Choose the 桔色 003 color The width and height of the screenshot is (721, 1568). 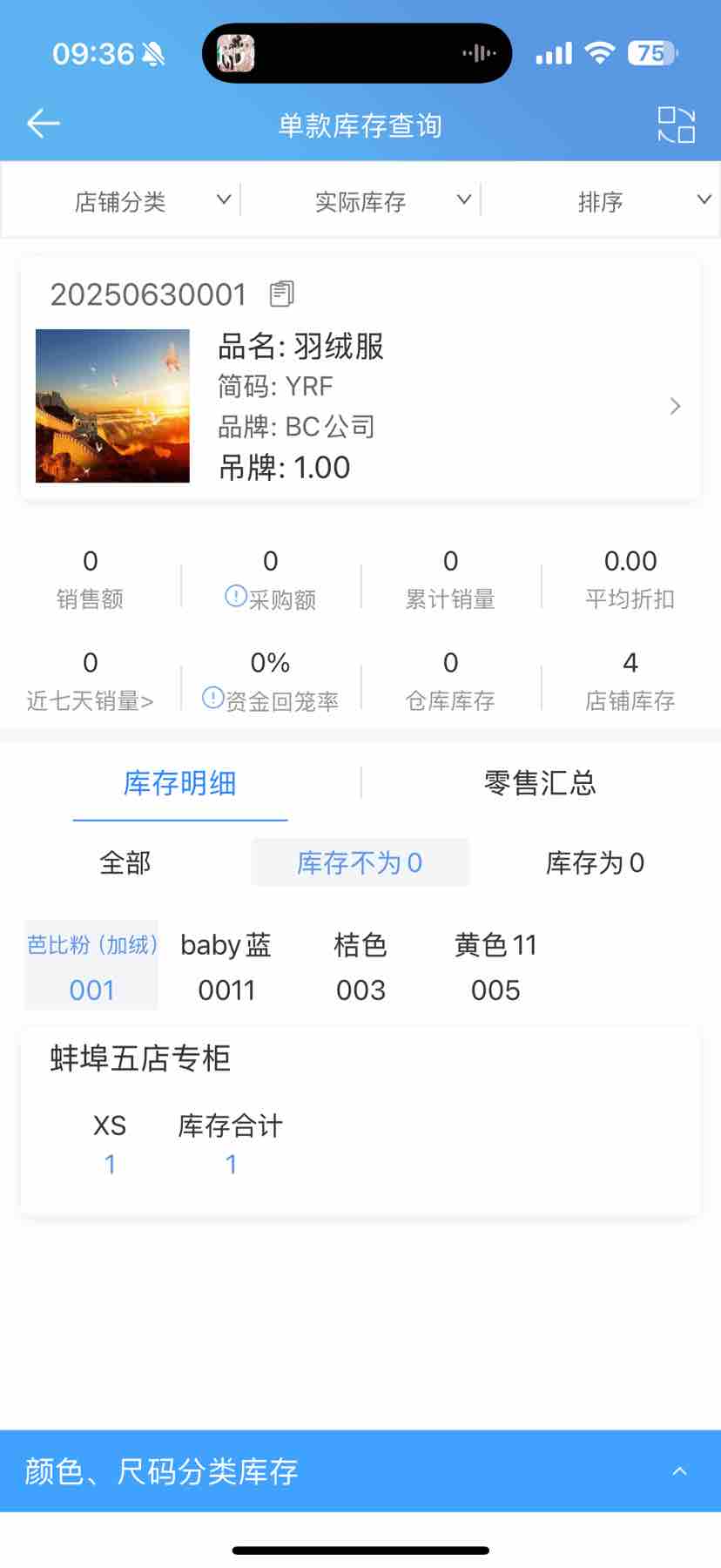(360, 966)
